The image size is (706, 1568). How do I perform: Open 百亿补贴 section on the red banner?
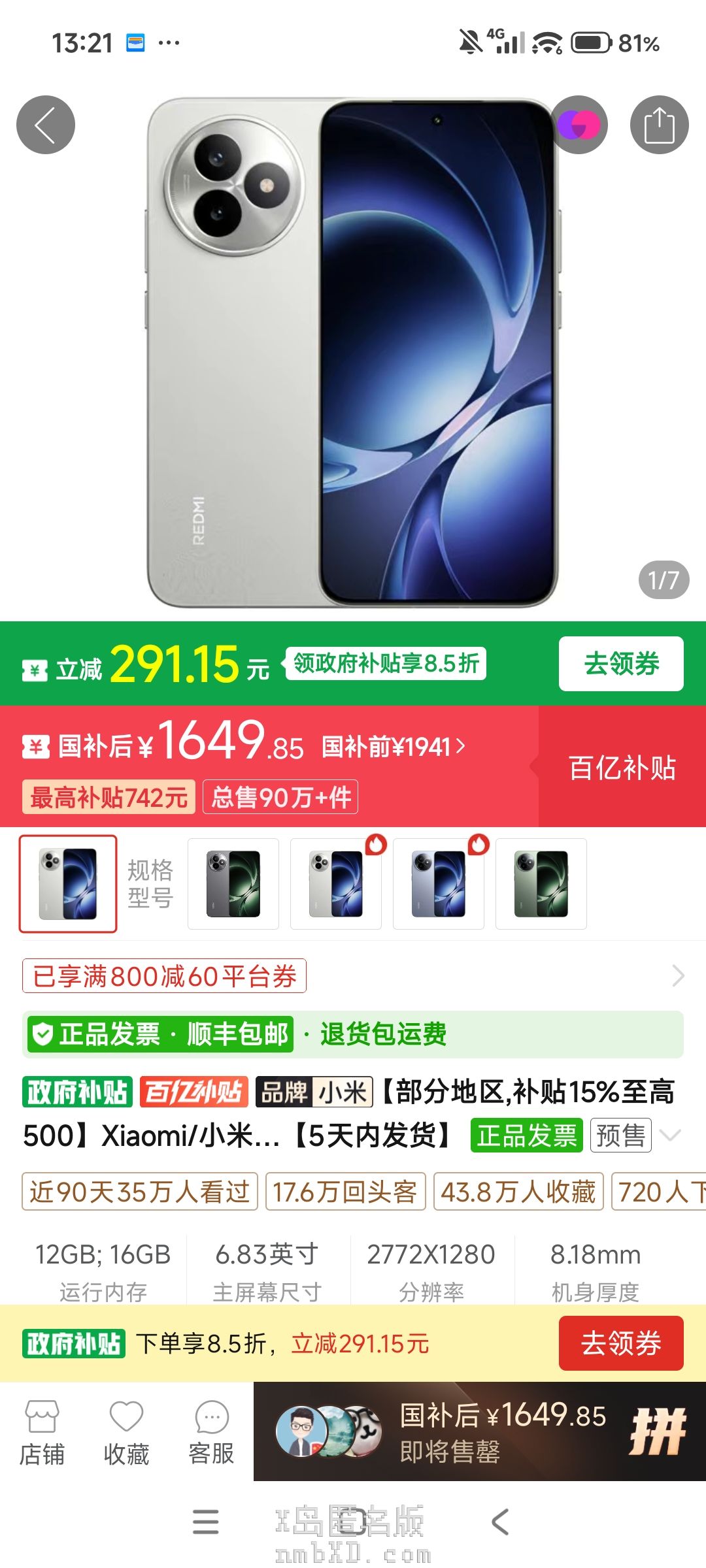(622, 767)
